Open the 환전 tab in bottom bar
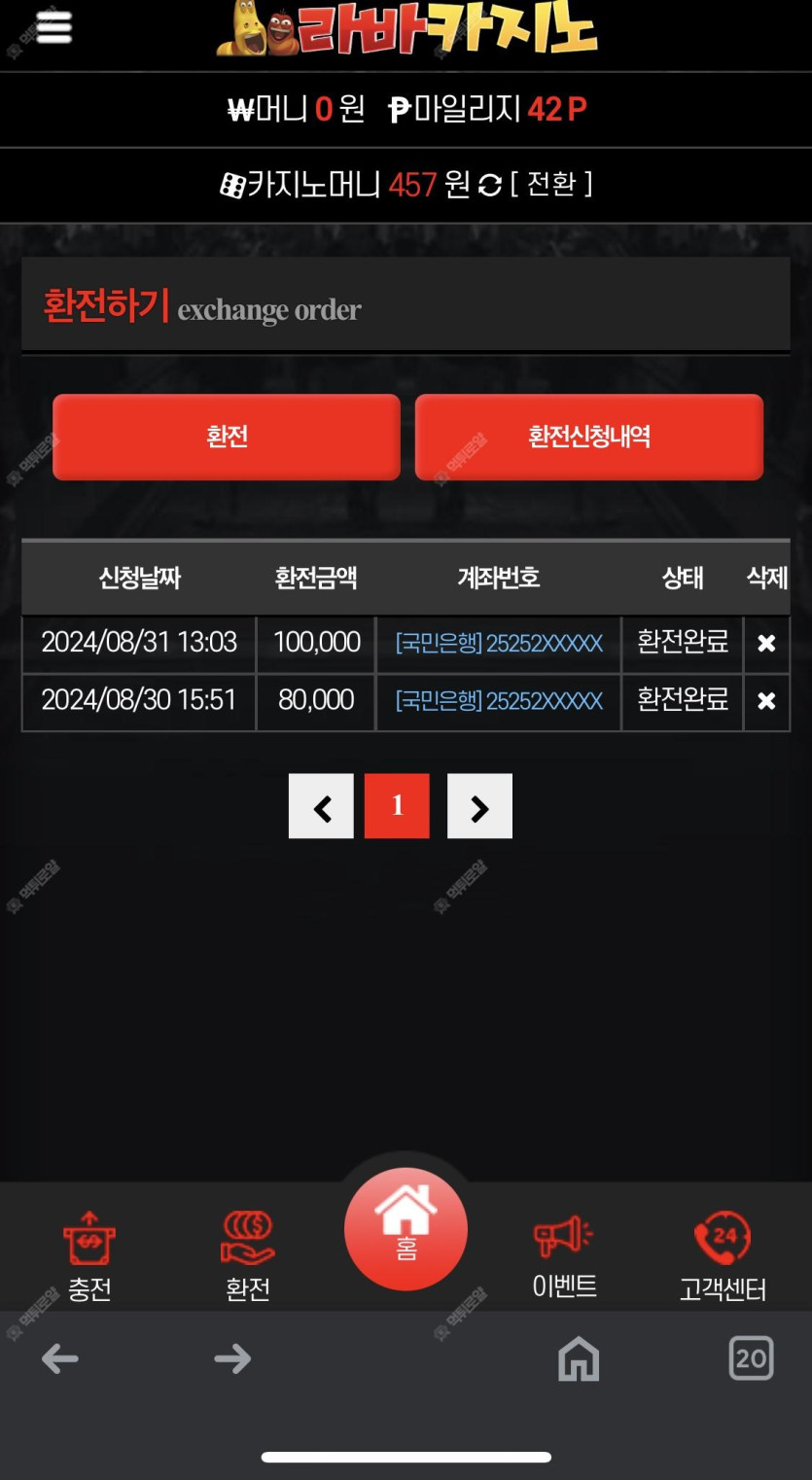Screen dimensions: 812x1480 click(248, 1256)
